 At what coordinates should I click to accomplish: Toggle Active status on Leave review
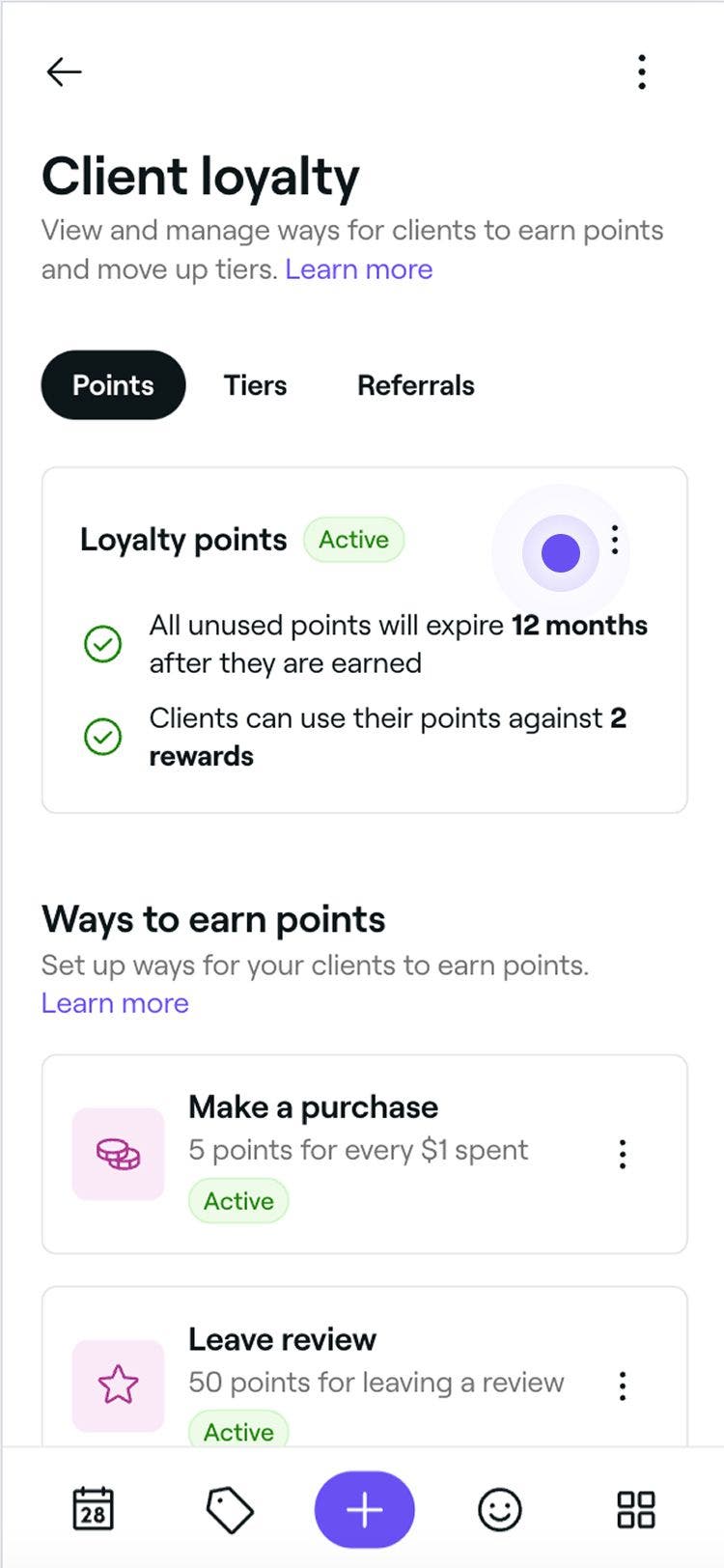coord(237,1433)
